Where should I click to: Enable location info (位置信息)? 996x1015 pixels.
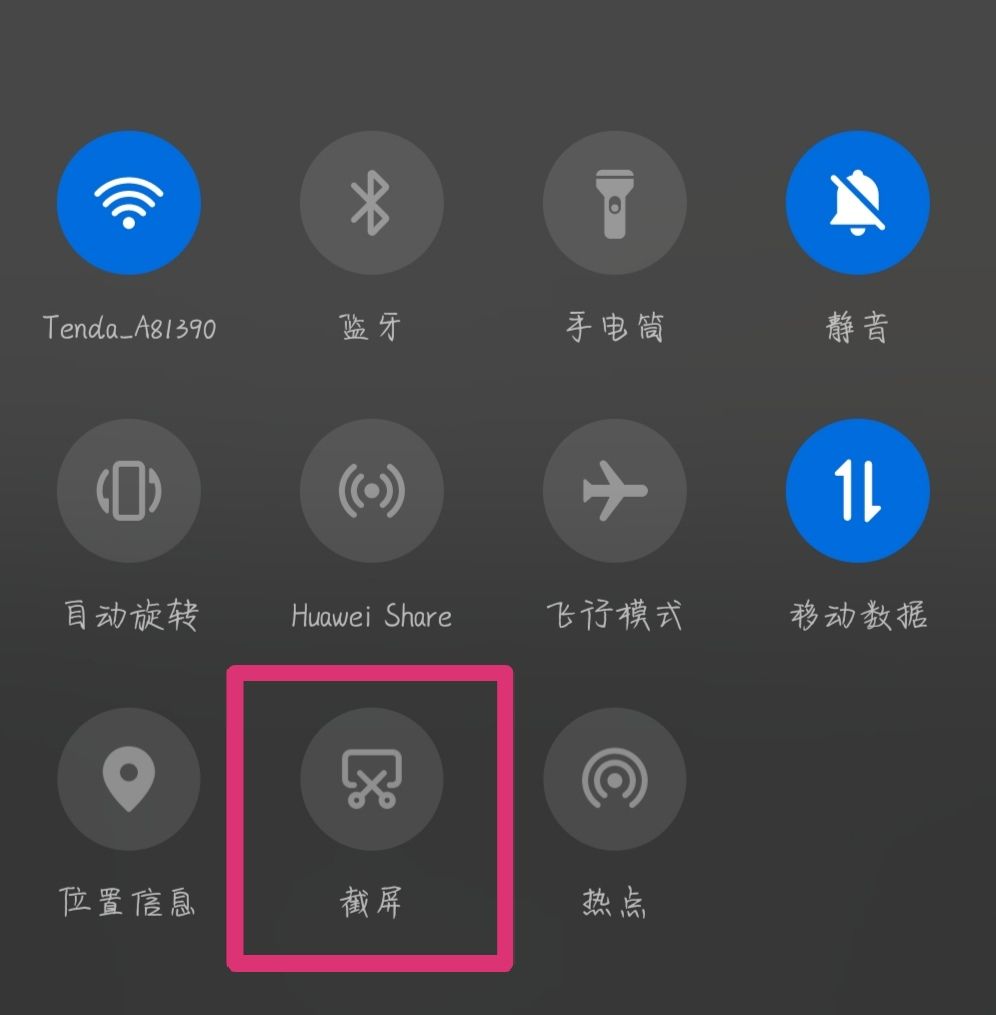click(129, 779)
